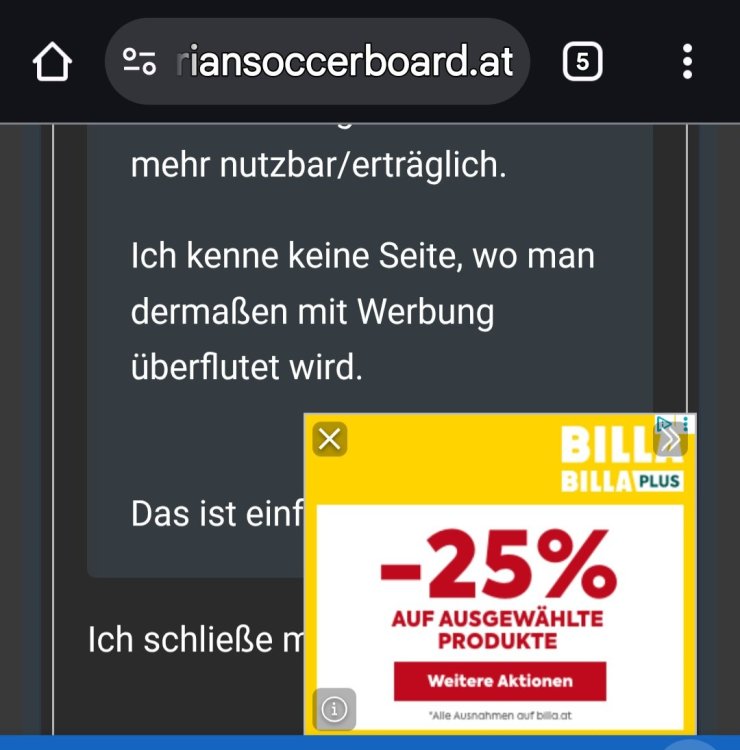
Task: Open the tab switcher showing 5 tabs
Action: [583, 61]
